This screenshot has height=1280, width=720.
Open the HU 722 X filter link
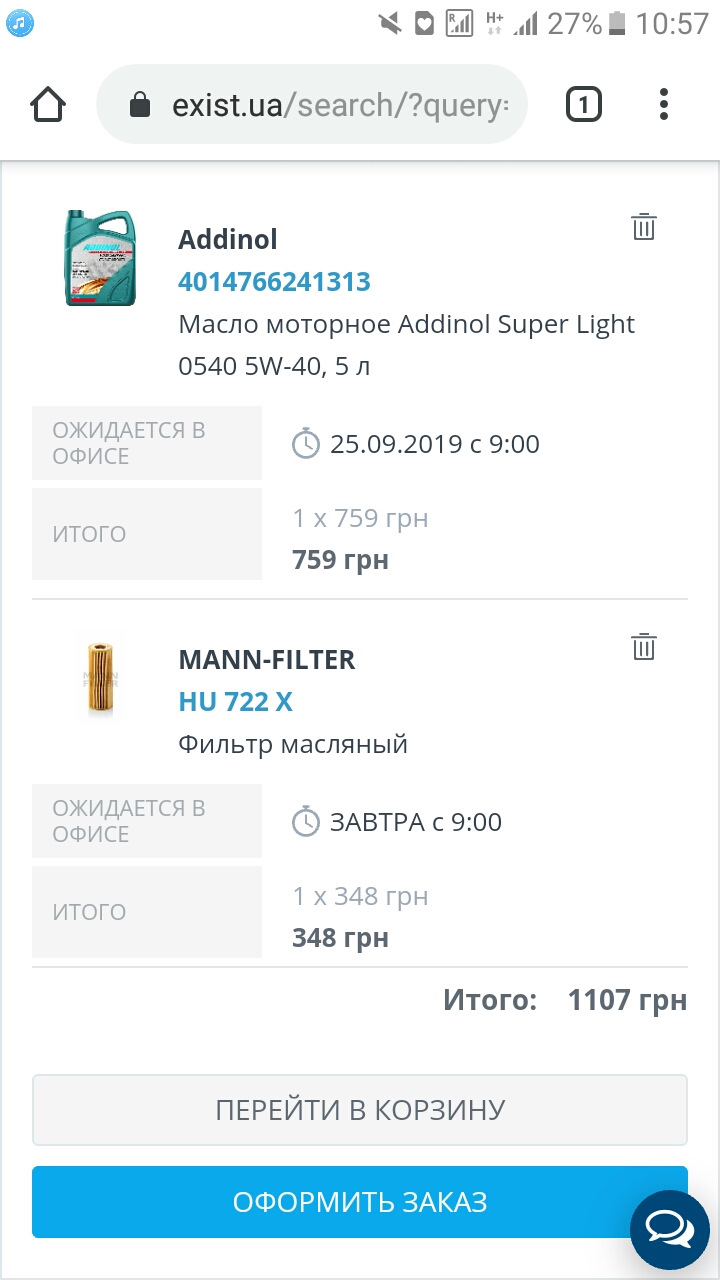(235, 702)
